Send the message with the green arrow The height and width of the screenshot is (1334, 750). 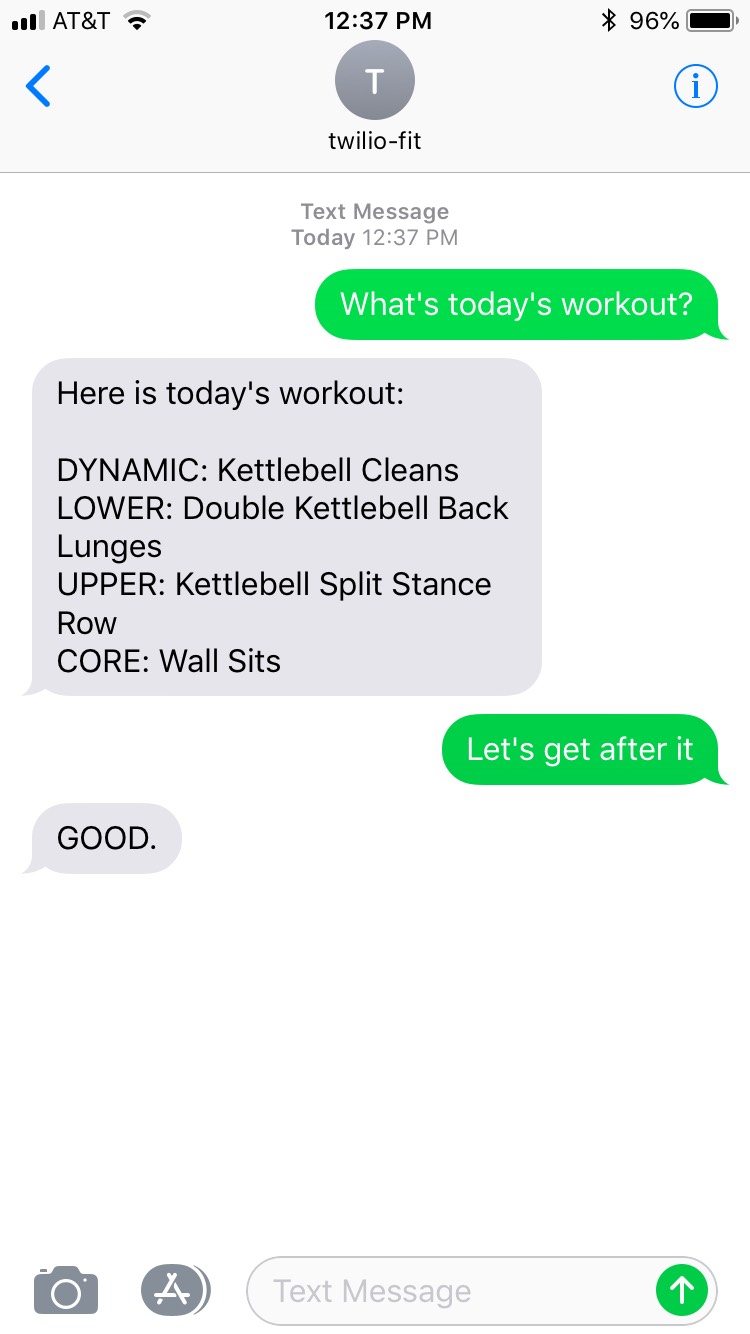tap(682, 1291)
